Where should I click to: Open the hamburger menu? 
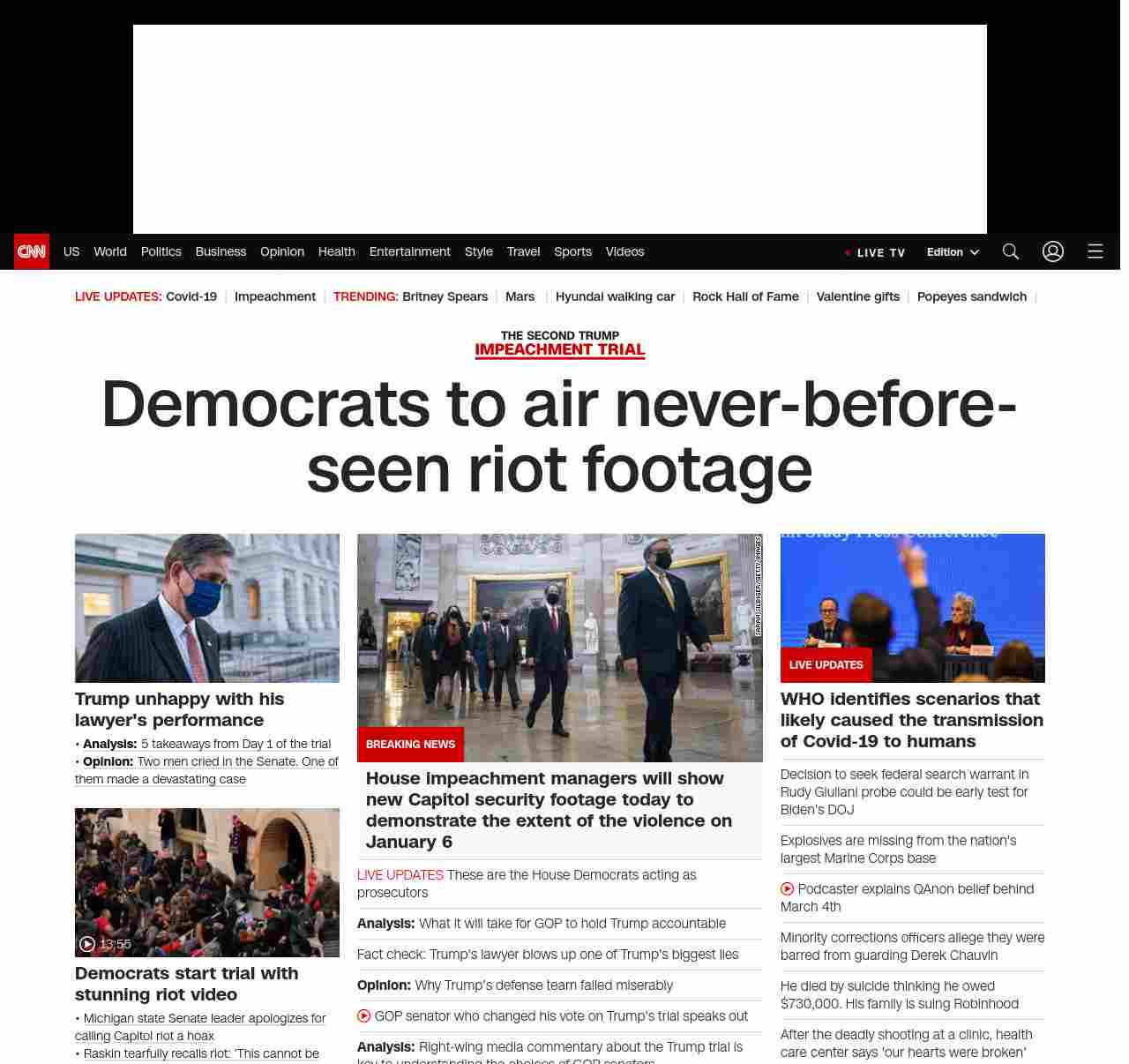click(x=1095, y=252)
